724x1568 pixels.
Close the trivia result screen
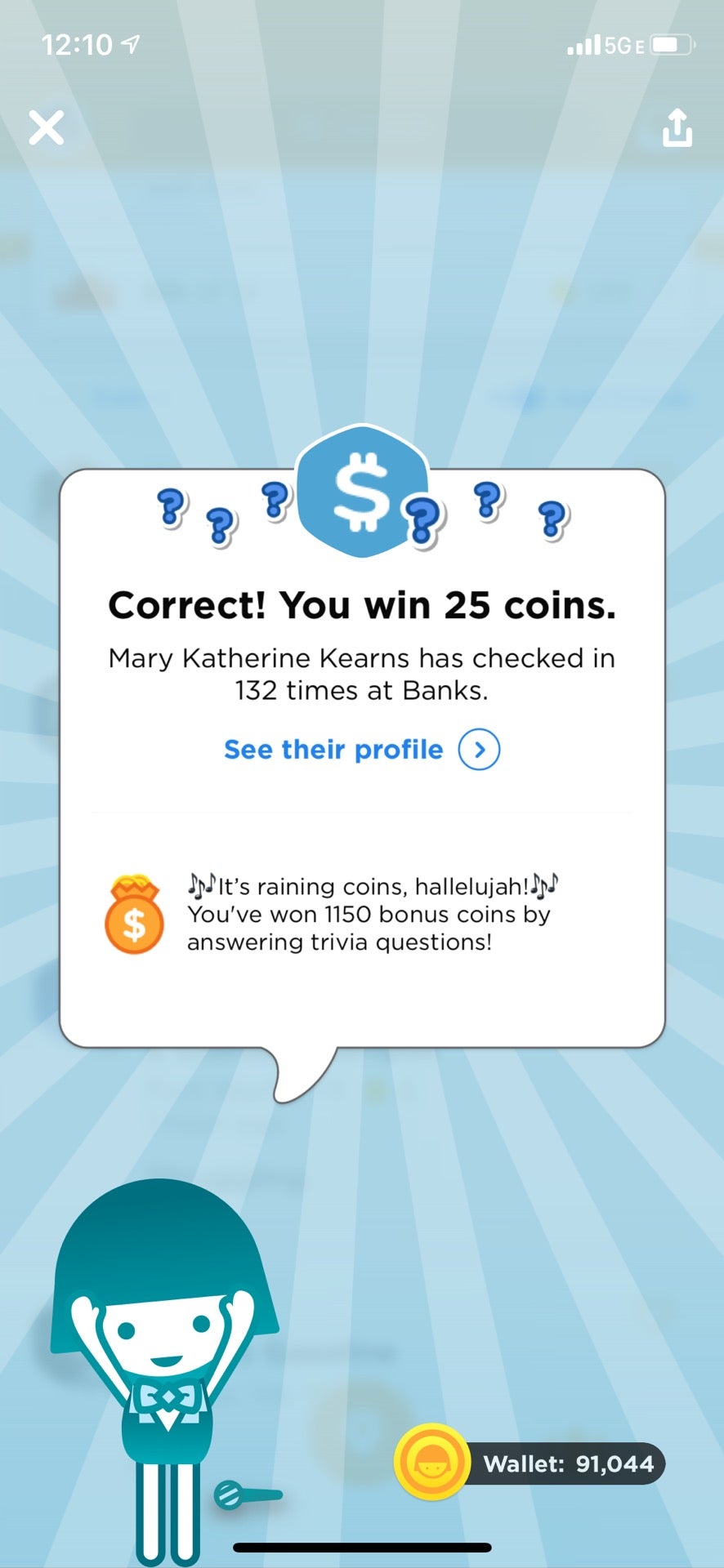pyautogui.click(x=47, y=128)
